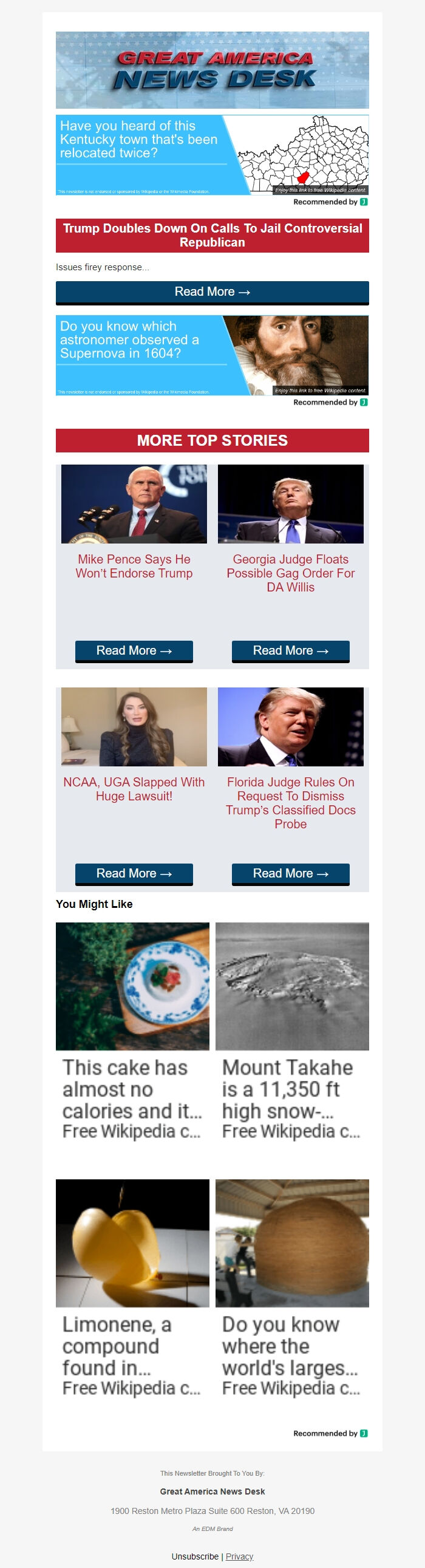The image size is (425, 1568).
Task: Open Mike Pence Says He Won't Endorse Trump
Action: pyautogui.click(x=134, y=566)
